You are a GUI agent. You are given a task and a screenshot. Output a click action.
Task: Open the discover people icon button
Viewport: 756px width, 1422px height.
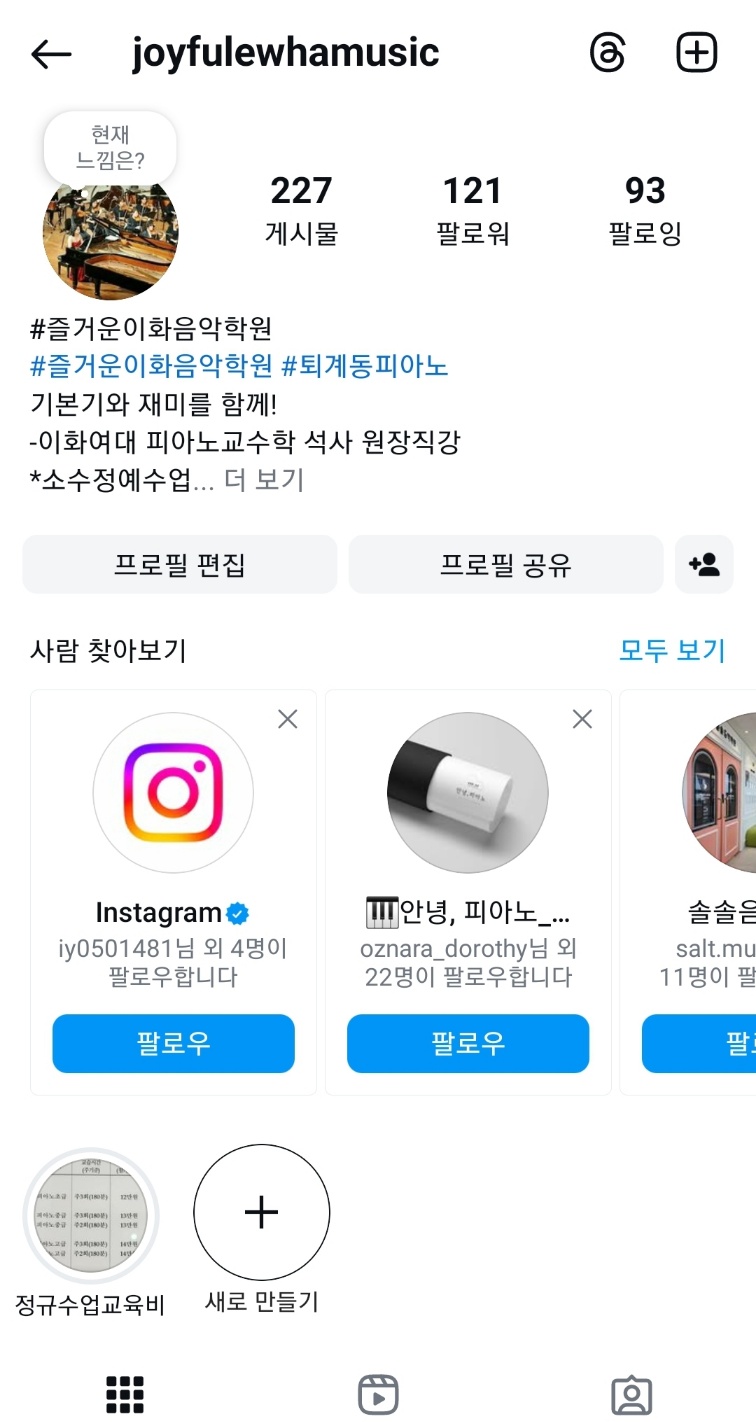pyautogui.click(x=704, y=565)
